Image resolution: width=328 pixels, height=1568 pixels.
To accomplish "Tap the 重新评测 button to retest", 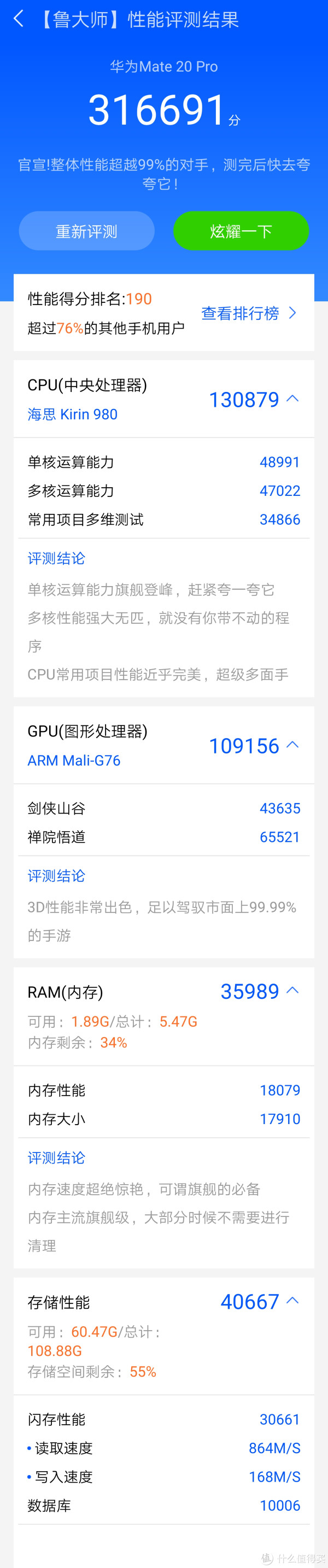I will point(86,231).
